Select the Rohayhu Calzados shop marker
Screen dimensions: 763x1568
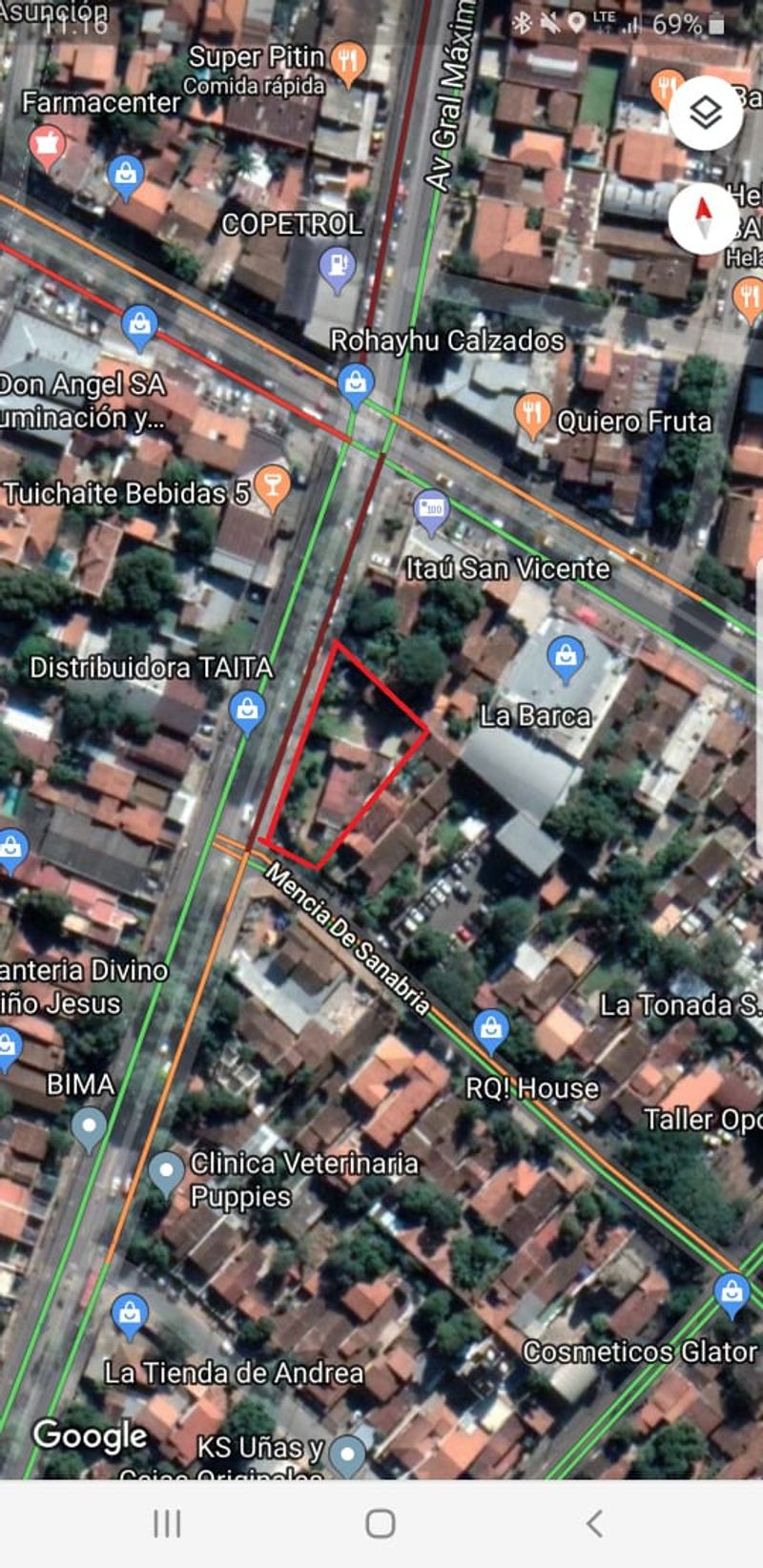pyautogui.click(x=356, y=383)
